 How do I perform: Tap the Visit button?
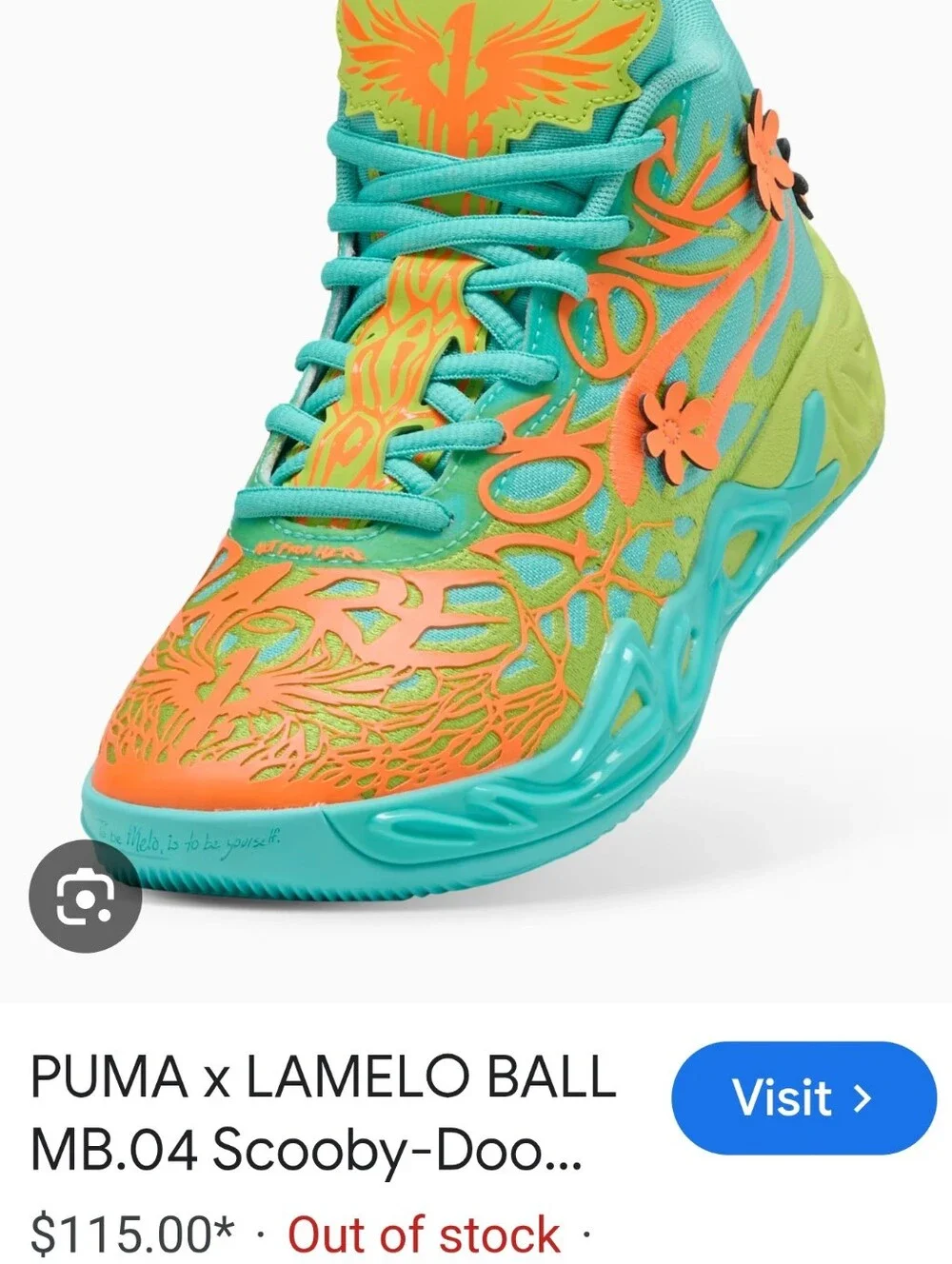click(x=803, y=1098)
